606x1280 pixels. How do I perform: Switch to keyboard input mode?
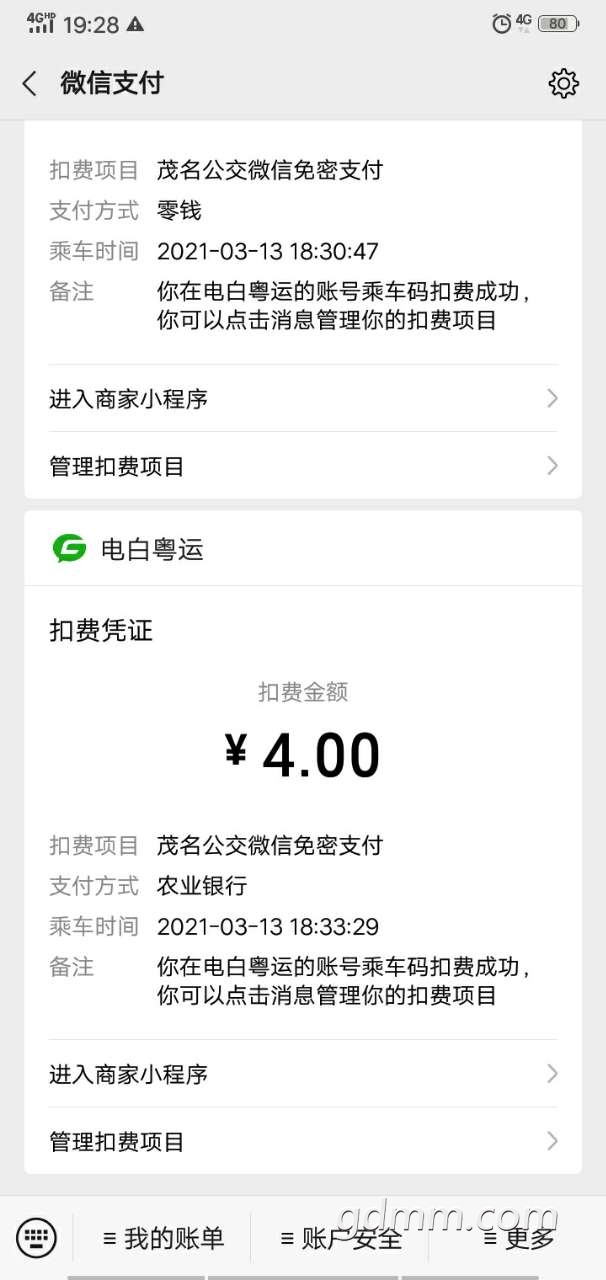(x=37, y=1238)
